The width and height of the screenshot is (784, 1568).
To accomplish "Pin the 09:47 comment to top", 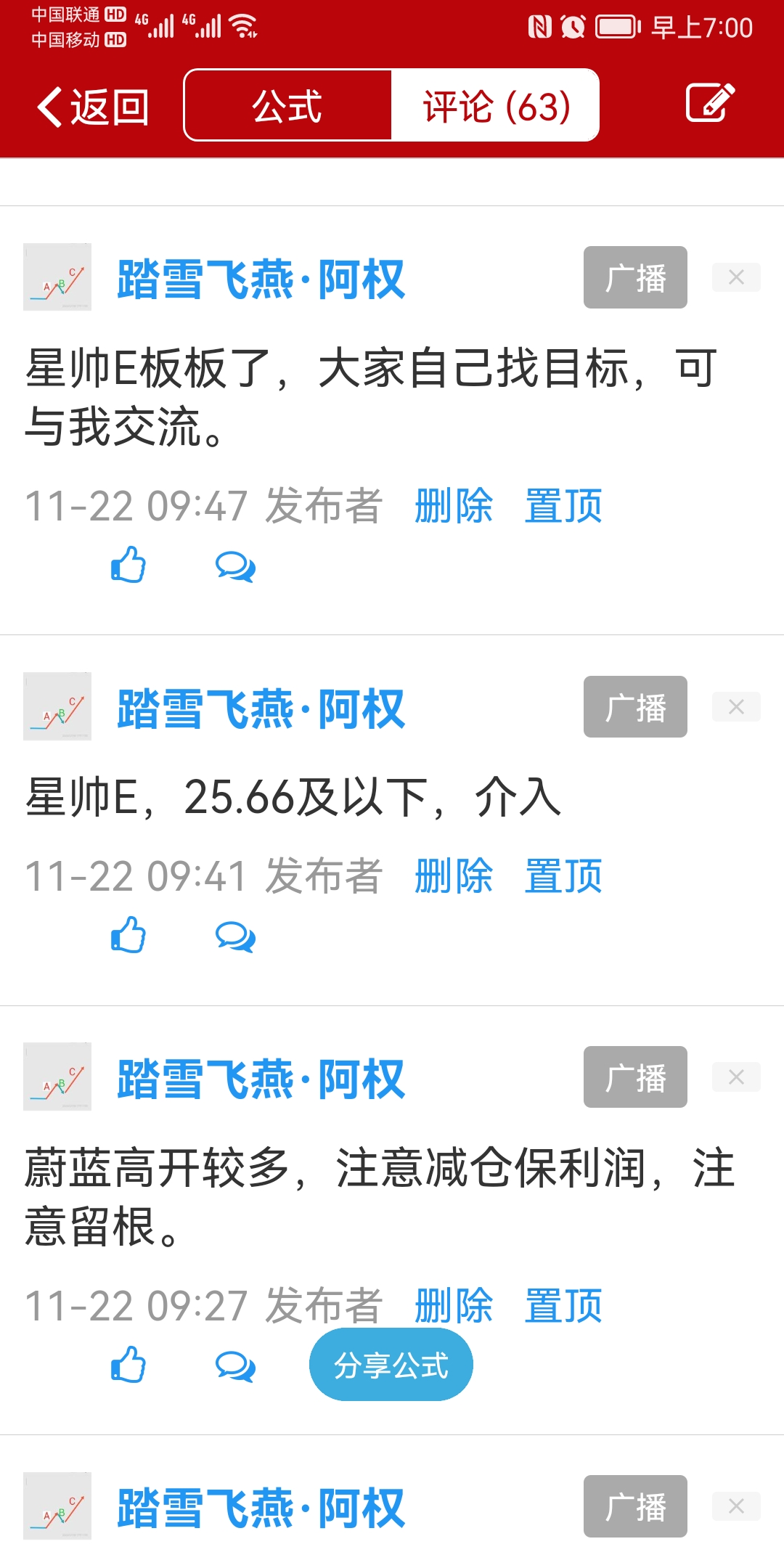I will (x=563, y=506).
